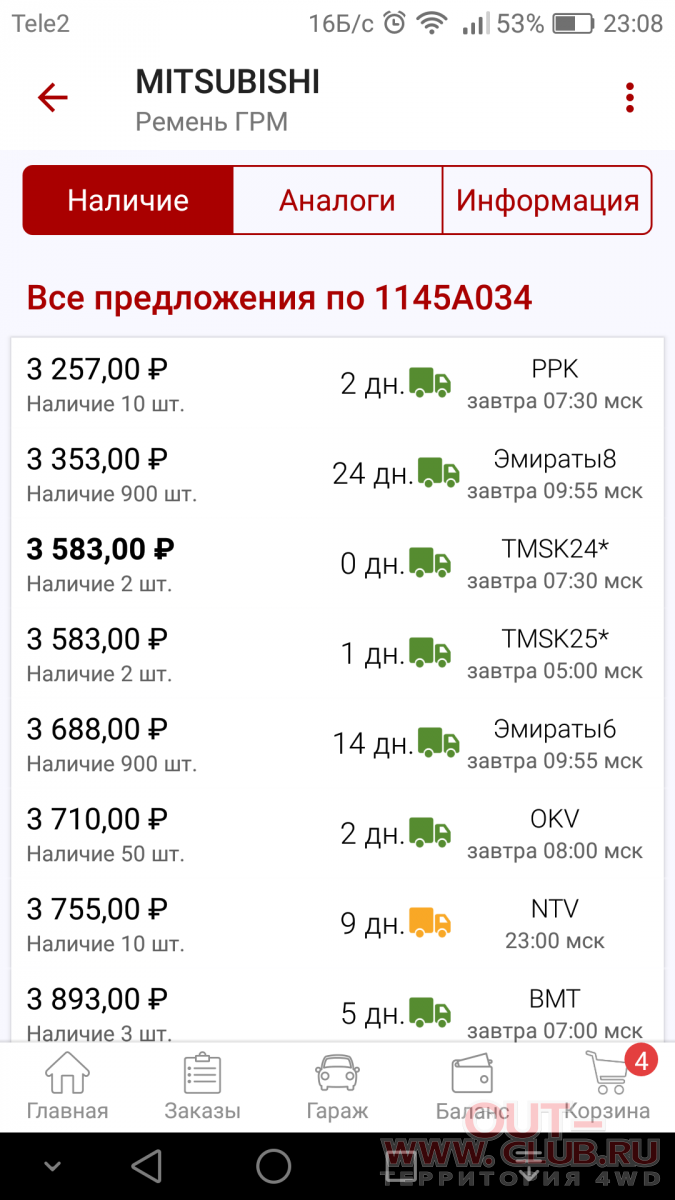This screenshot has height=1200, width=675.
Task: Go back using the red arrow
Action: click(x=52, y=98)
